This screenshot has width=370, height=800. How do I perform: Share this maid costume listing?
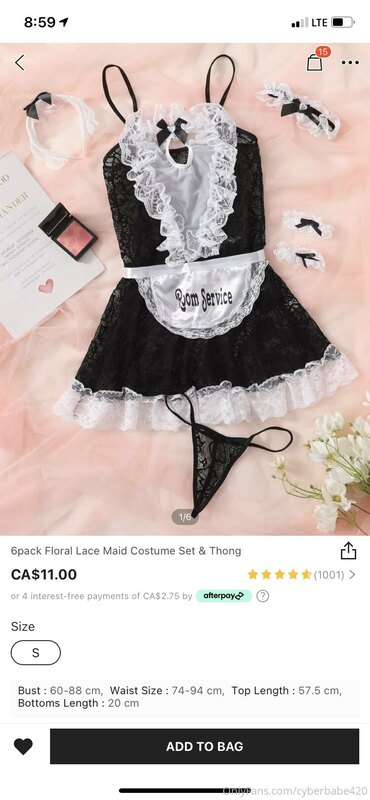click(348, 551)
